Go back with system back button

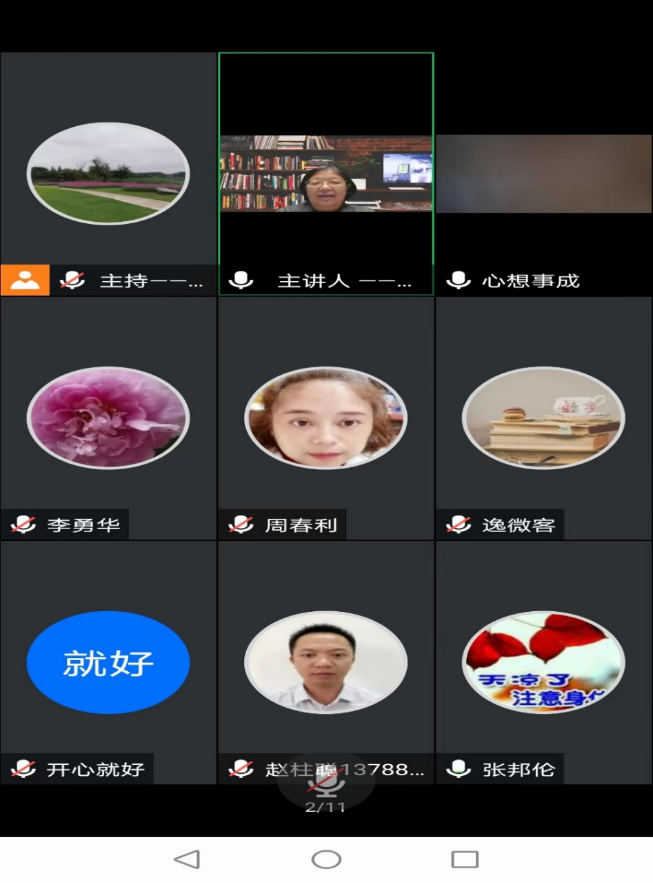(x=187, y=859)
